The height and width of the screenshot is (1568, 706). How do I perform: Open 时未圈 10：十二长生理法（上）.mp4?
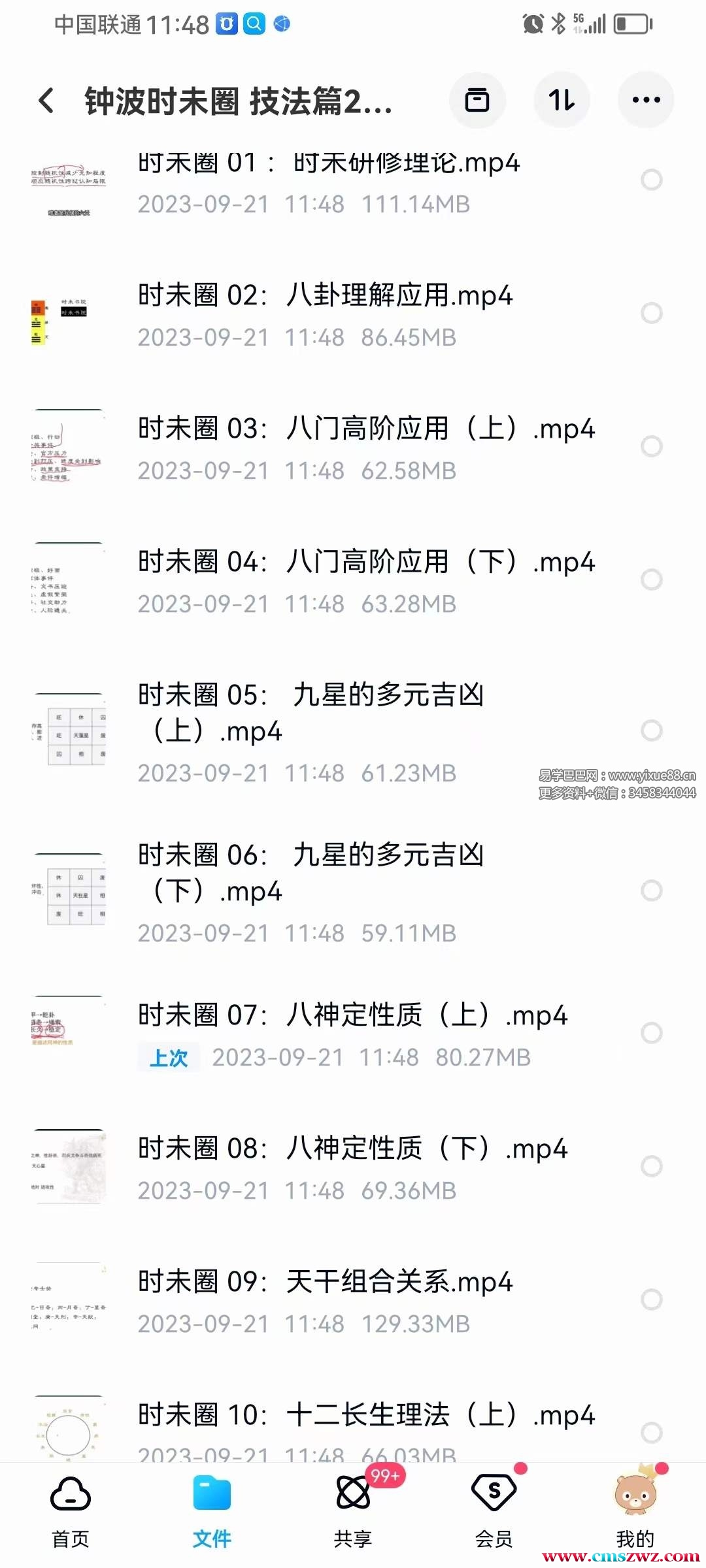coord(366,1416)
